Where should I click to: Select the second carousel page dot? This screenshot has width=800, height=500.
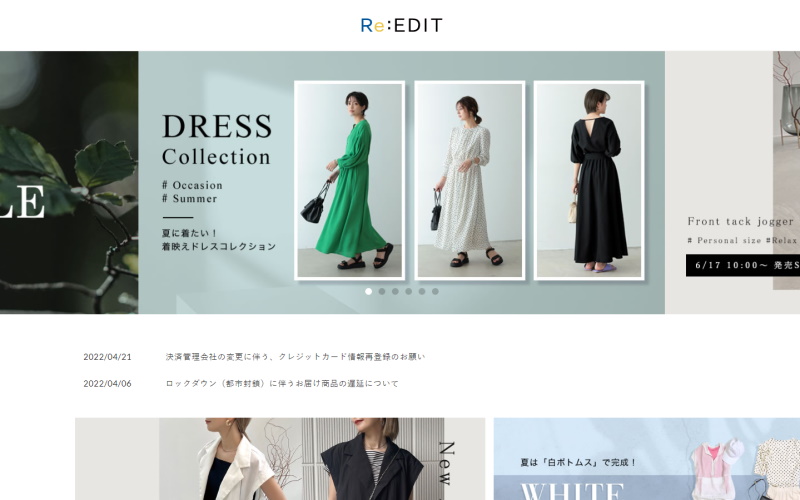coord(382,291)
